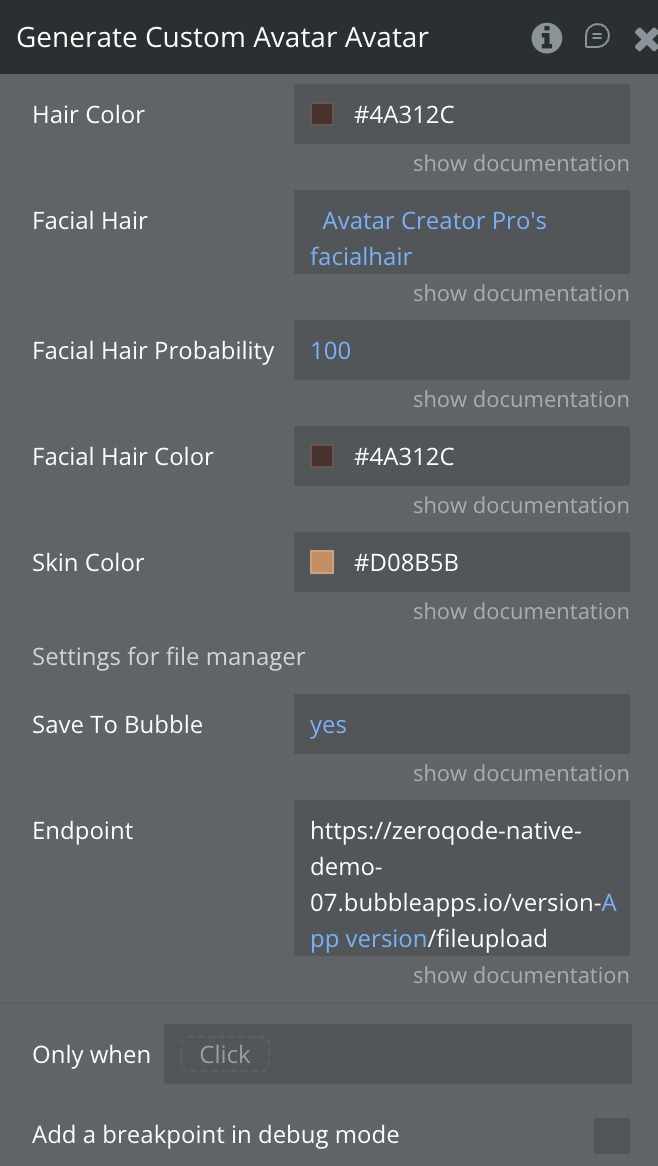
Task: Edit the Facial Hair Probability value
Action: point(461,350)
